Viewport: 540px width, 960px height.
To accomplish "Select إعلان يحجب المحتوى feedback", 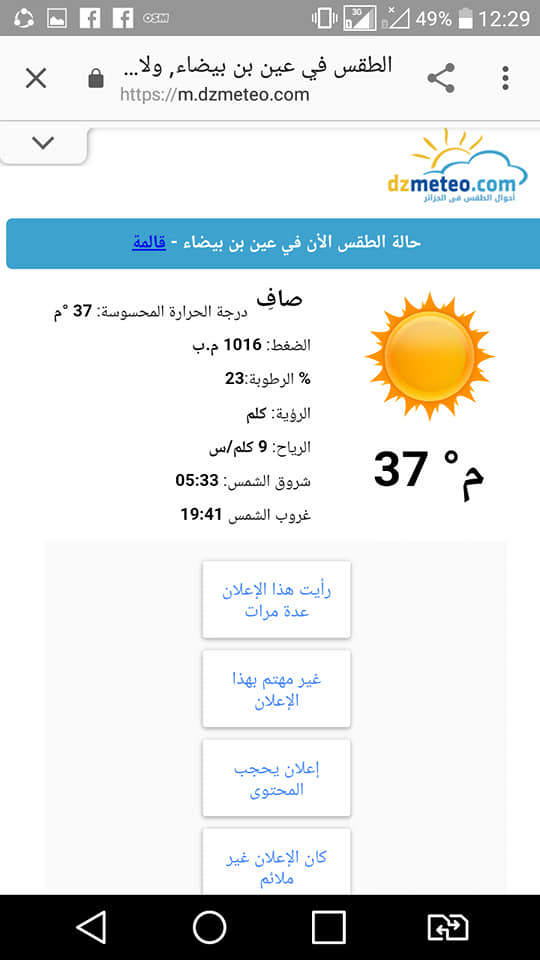I will coord(277,778).
